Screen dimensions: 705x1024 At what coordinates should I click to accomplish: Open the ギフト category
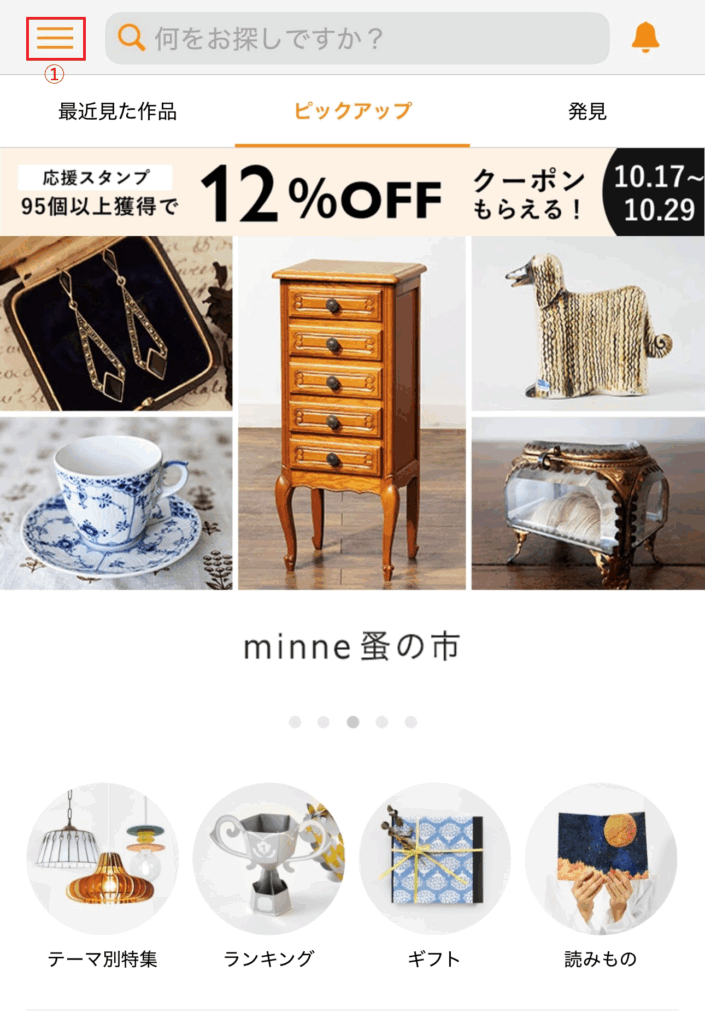pyautogui.click(x=434, y=858)
